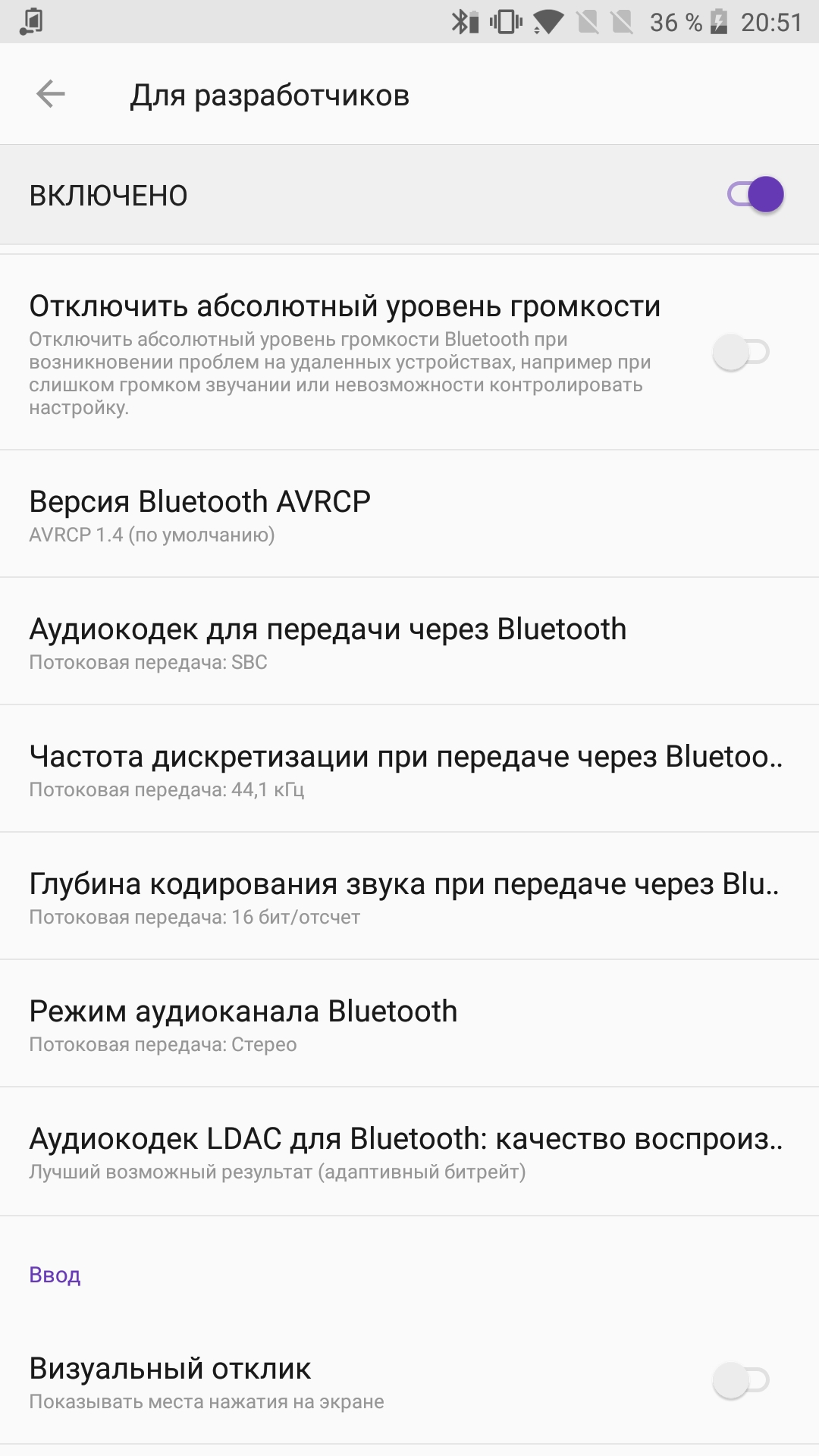
Task: Open Режим аудиоканала Bluetooth setting
Action: pyautogui.click(x=409, y=1024)
